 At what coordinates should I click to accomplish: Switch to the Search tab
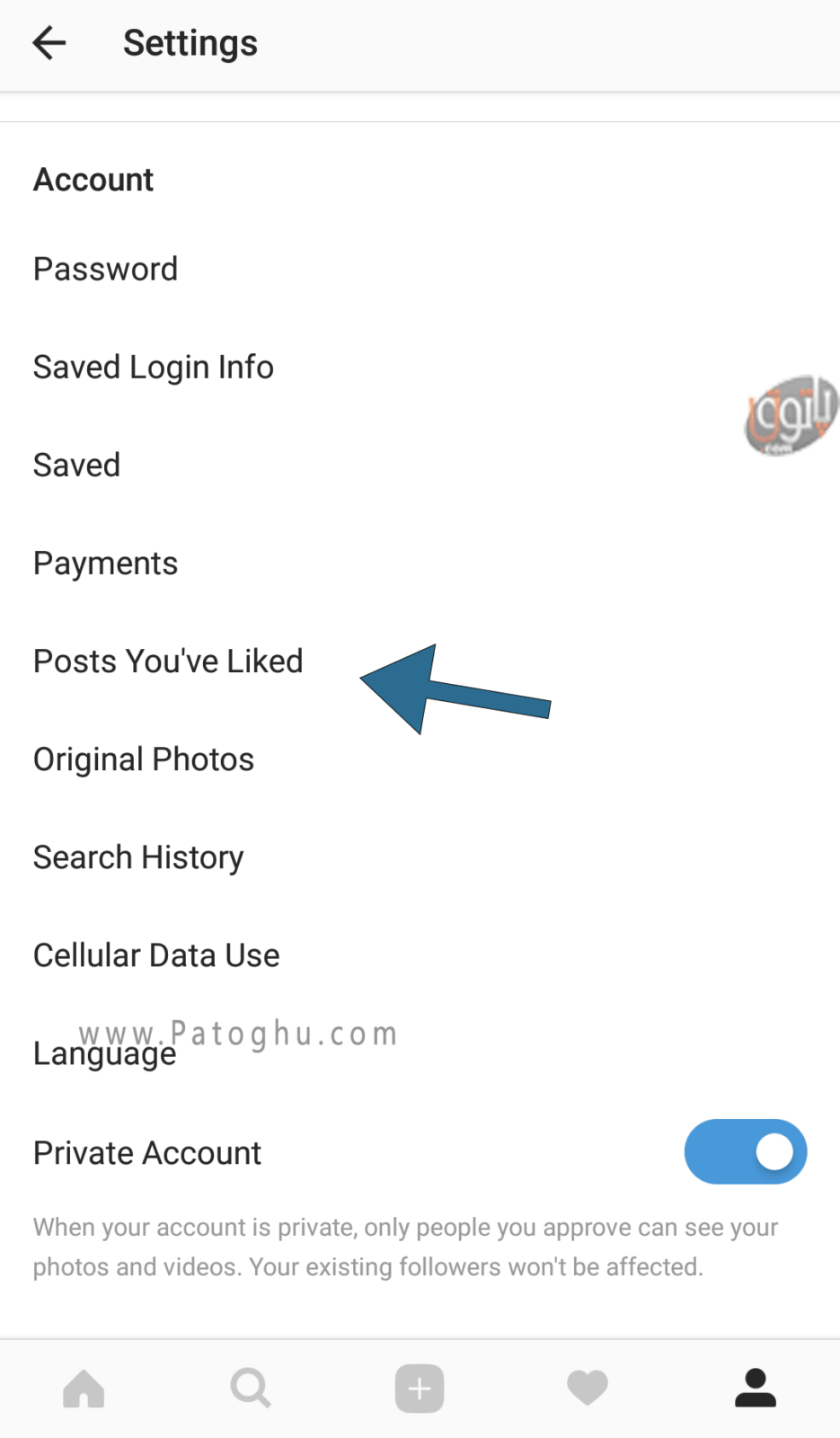point(251,1389)
